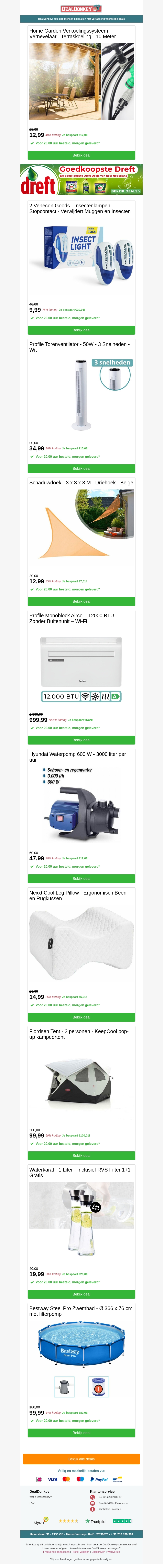Tap Bekijk deal for the Waterkaraf
The height and width of the screenshot is (1568, 163).
81,1294
